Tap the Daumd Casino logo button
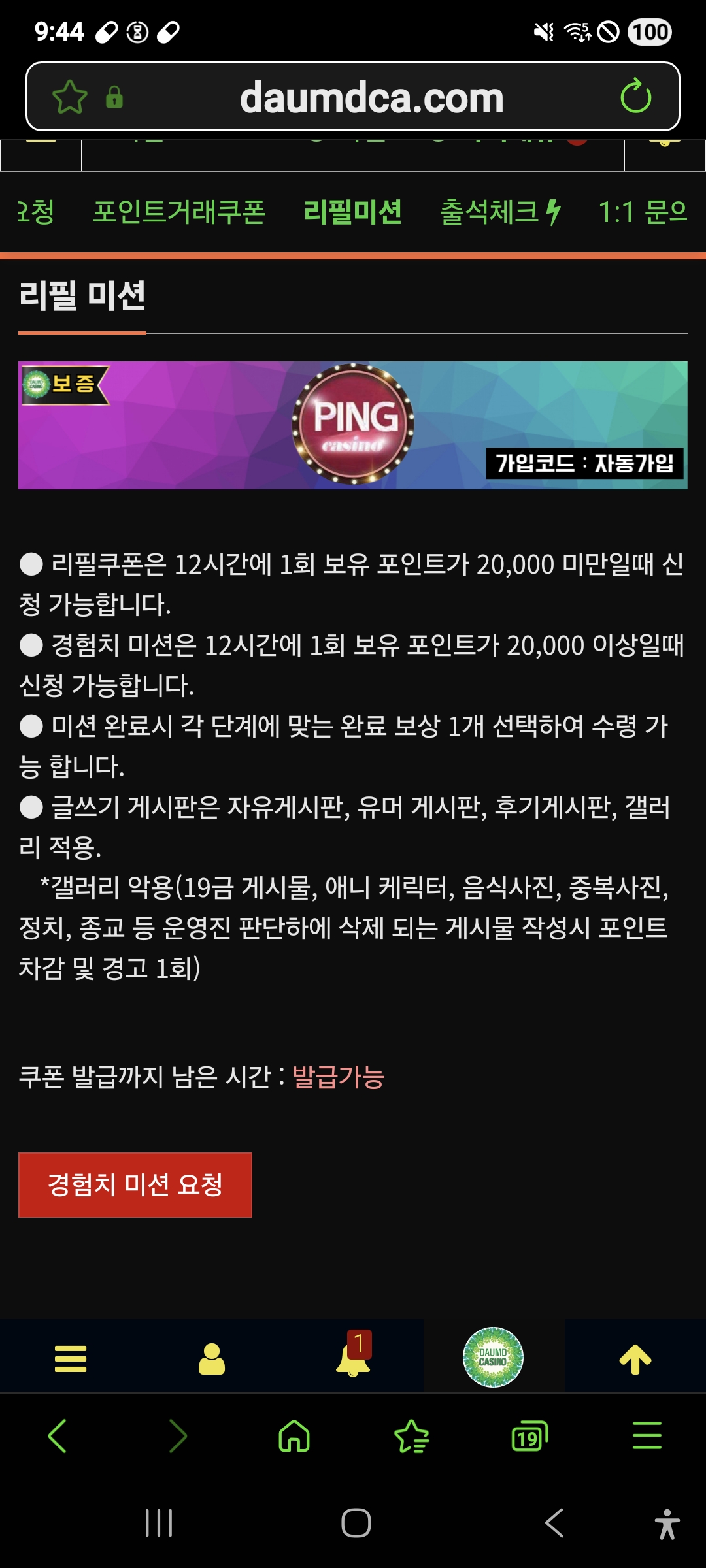The image size is (706, 1568). tap(493, 1357)
